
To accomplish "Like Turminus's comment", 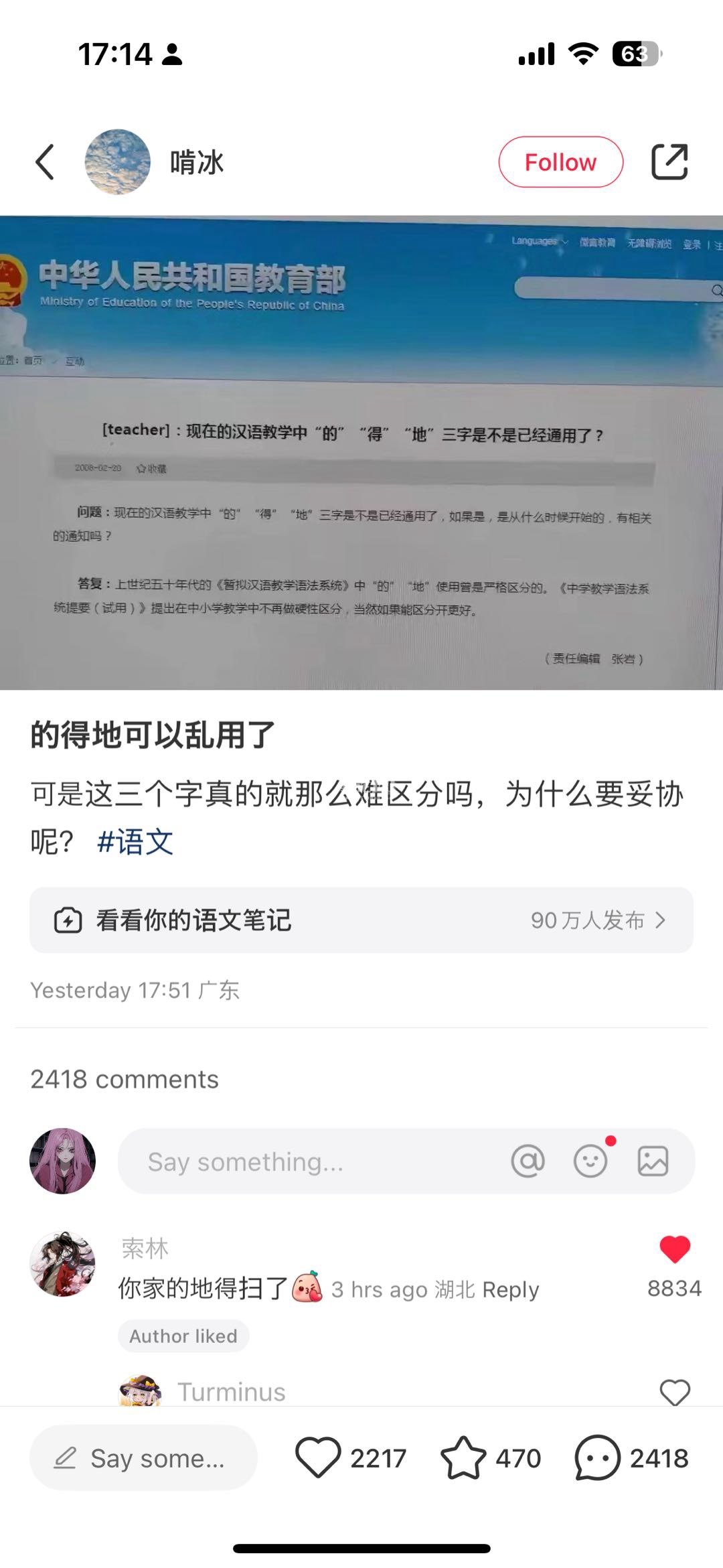I will coord(674,1393).
